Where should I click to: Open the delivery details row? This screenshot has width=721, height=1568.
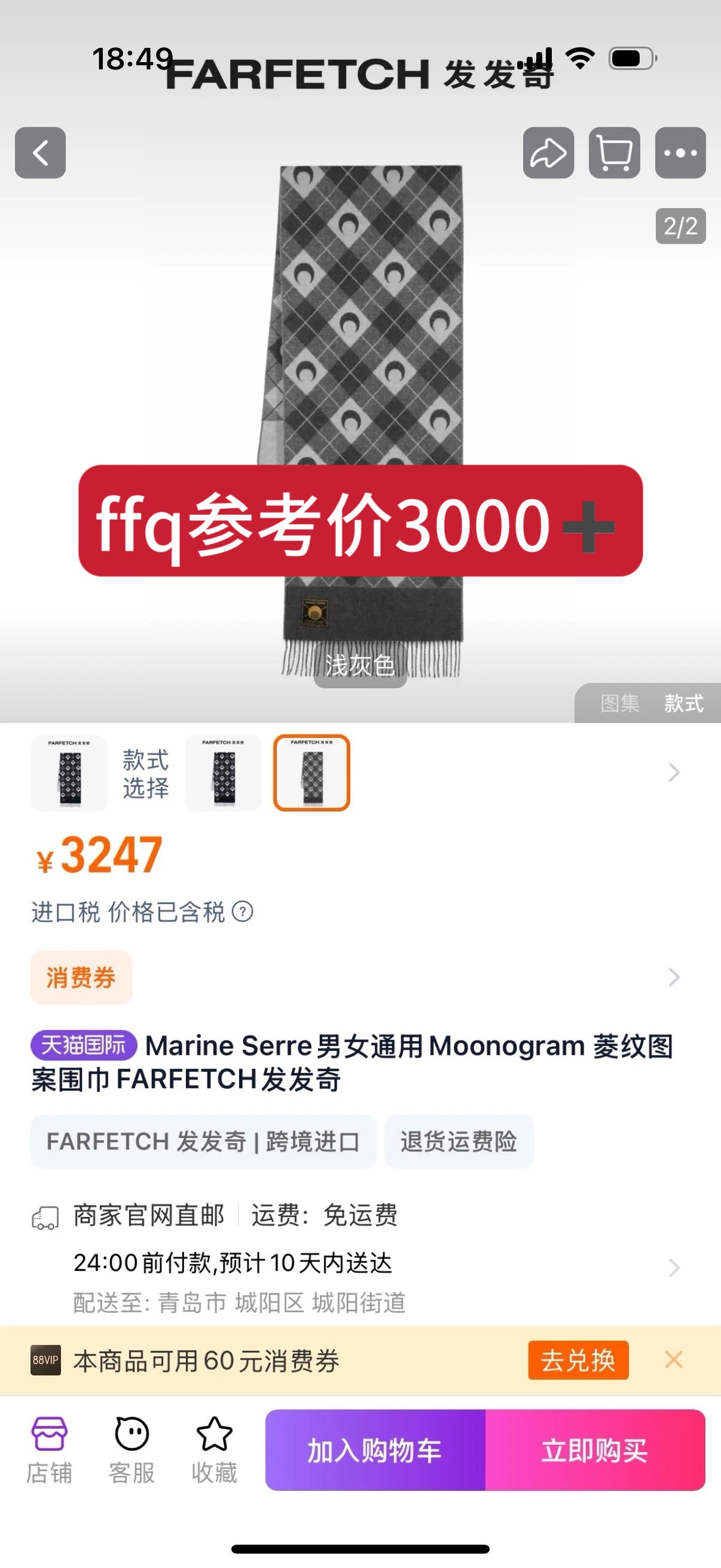click(x=674, y=1267)
